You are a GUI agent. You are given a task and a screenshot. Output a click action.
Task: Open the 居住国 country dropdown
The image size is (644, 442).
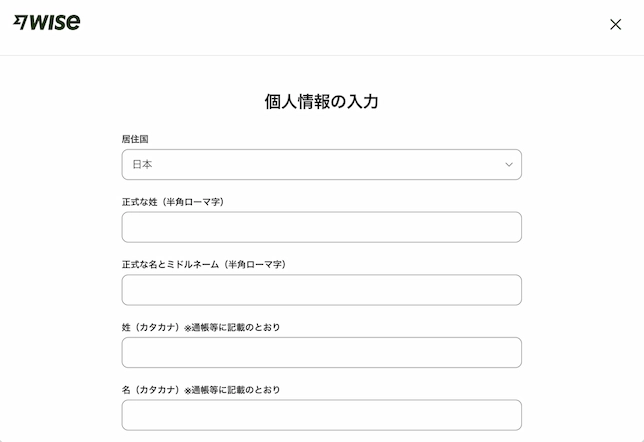coord(321,165)
